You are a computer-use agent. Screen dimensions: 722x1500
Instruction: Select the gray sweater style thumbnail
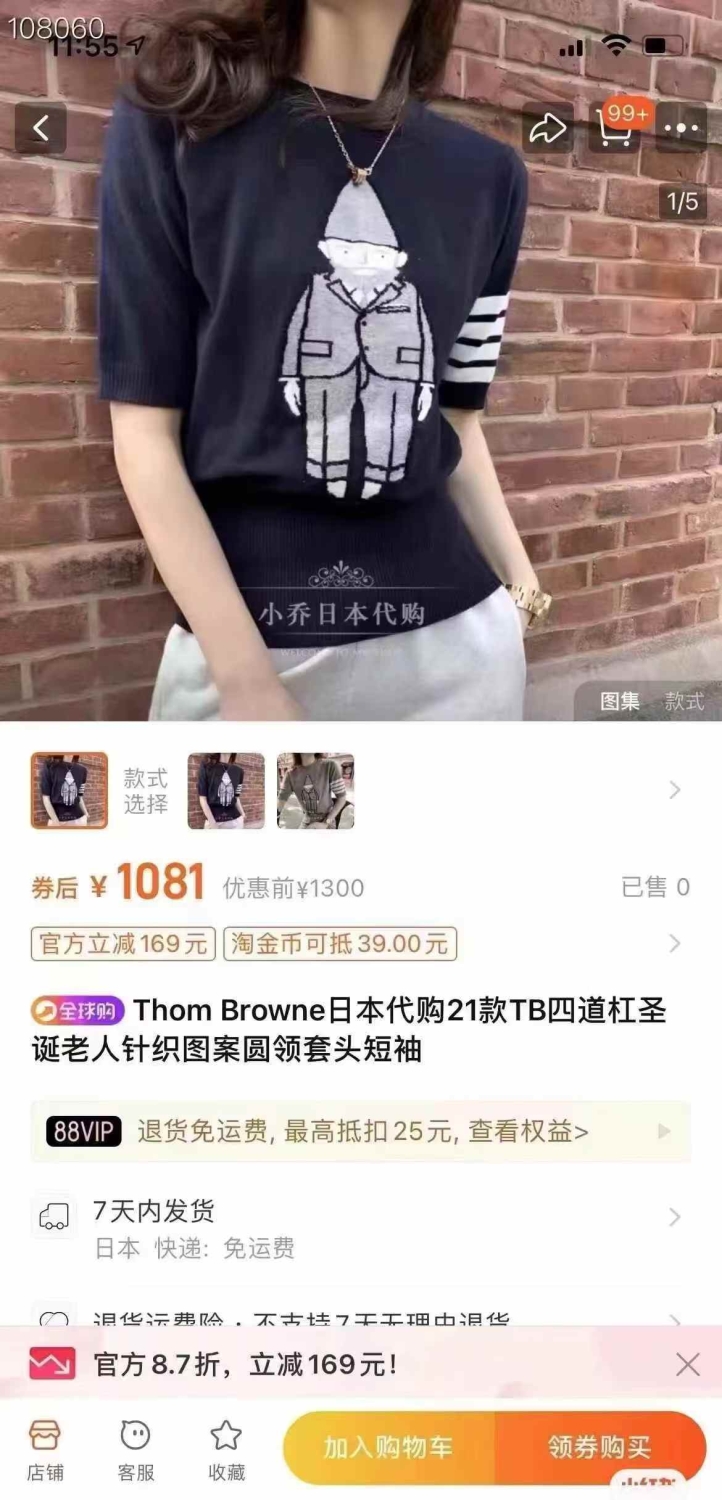pyautogui.click(x=315, y=791)
